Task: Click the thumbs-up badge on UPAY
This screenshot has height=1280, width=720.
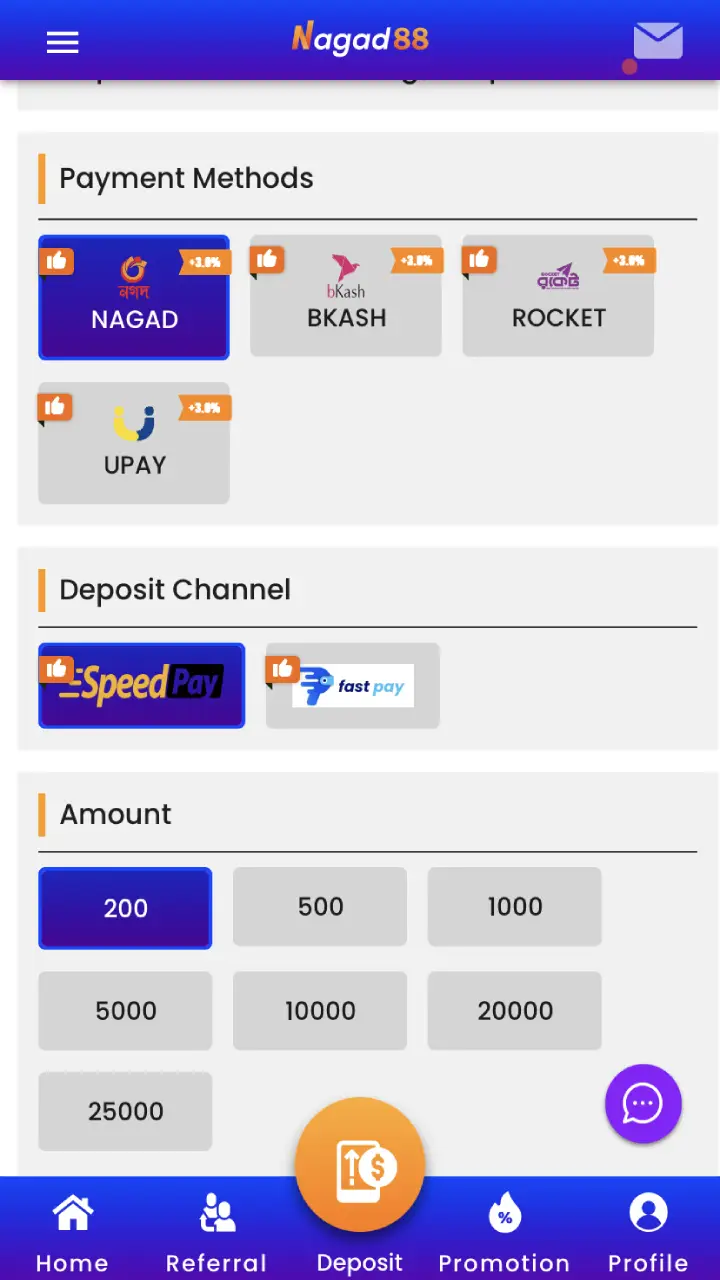Action: click(x=55, y=407)
